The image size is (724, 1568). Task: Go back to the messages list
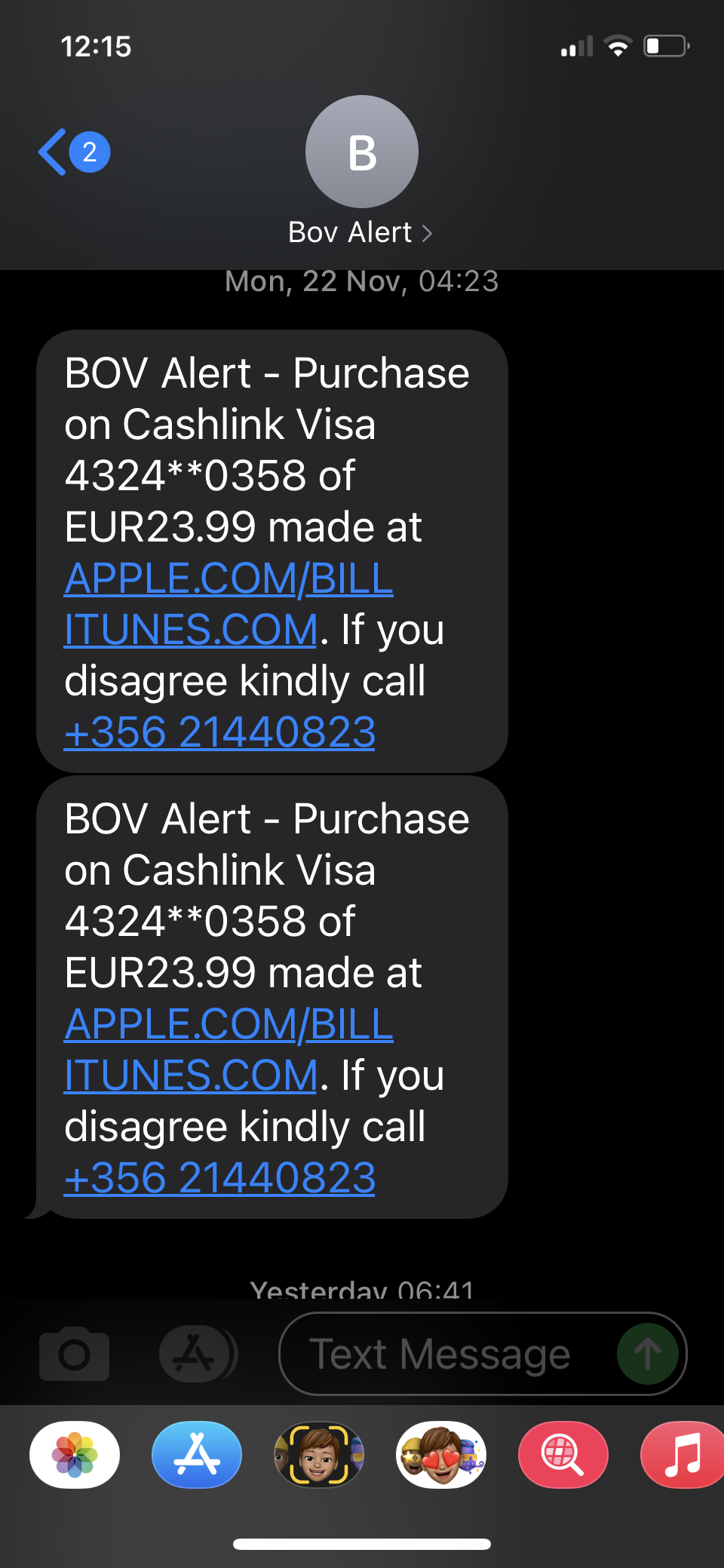coord(72,152)
